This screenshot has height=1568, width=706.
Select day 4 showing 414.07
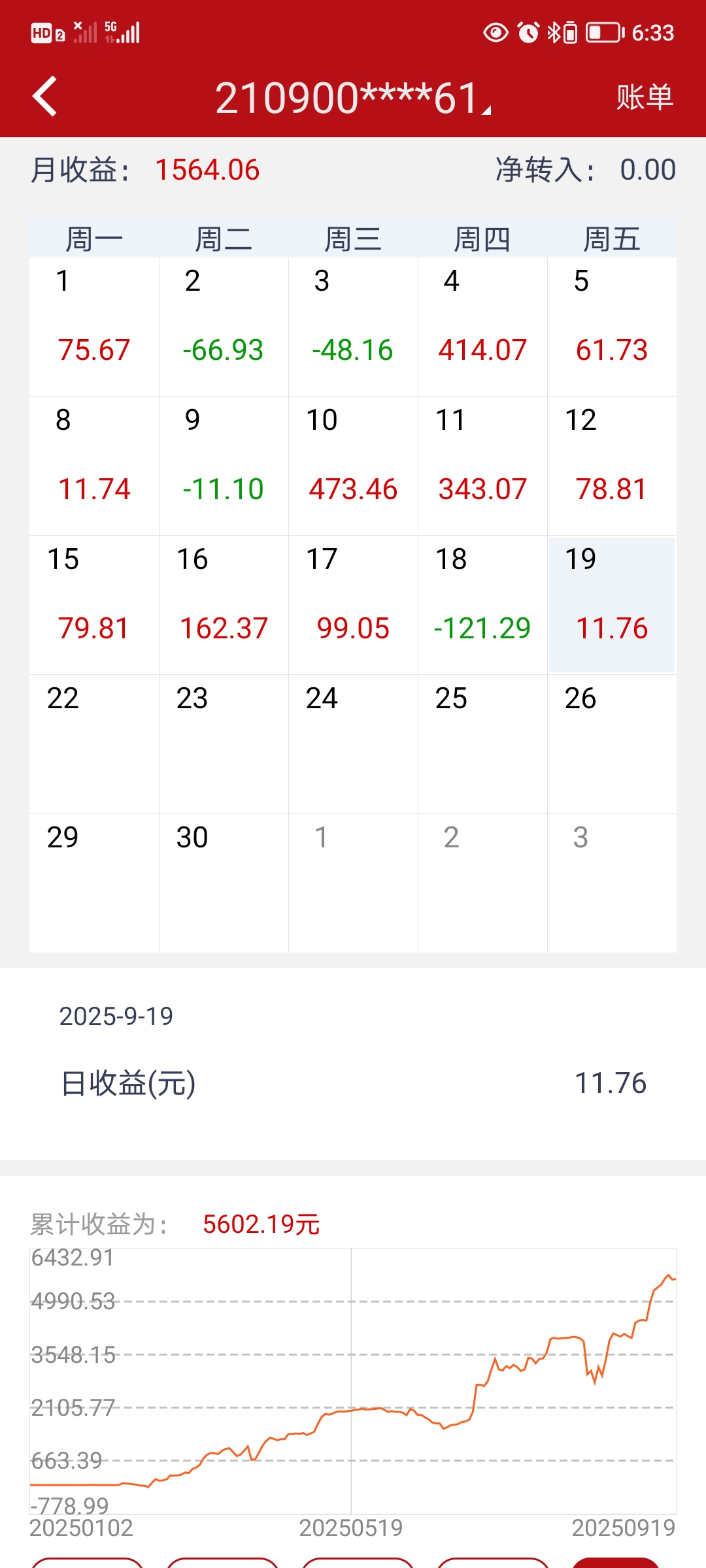click(x=482, y=327)
